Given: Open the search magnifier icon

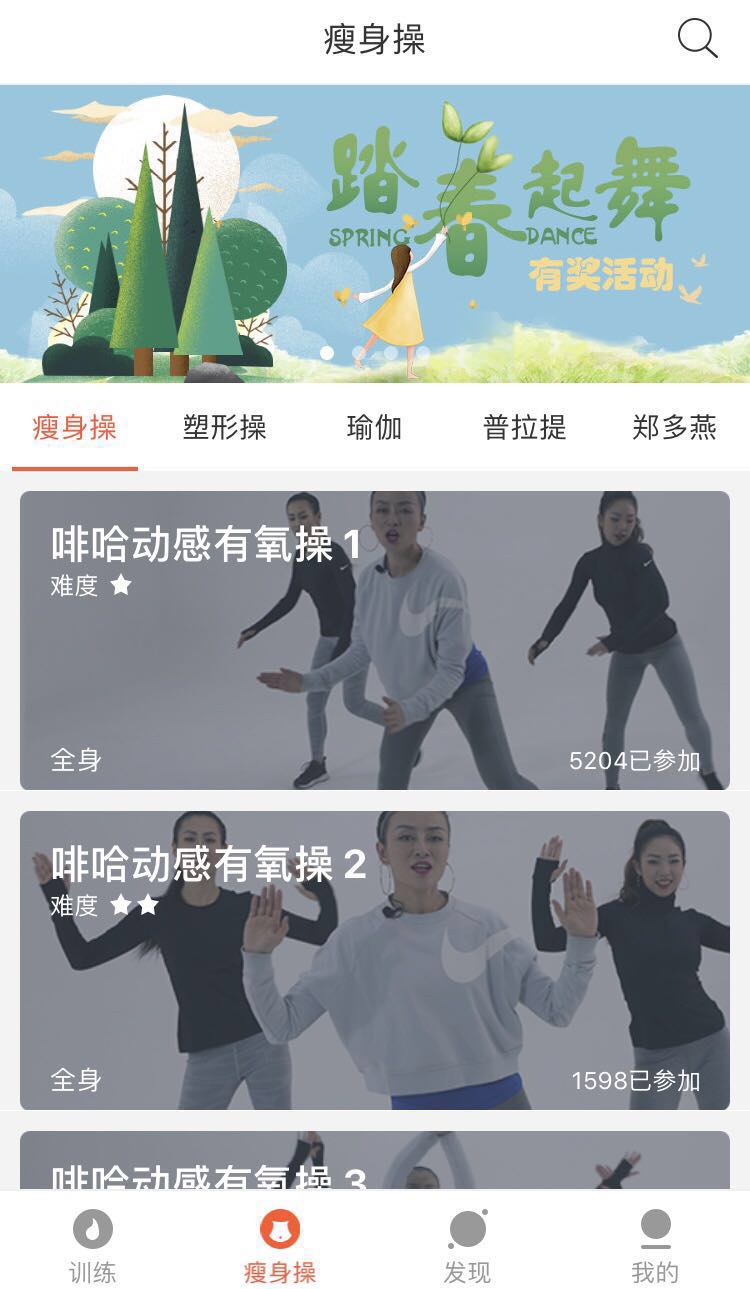Looking at the screenshot, I should (x=697, y=39).
